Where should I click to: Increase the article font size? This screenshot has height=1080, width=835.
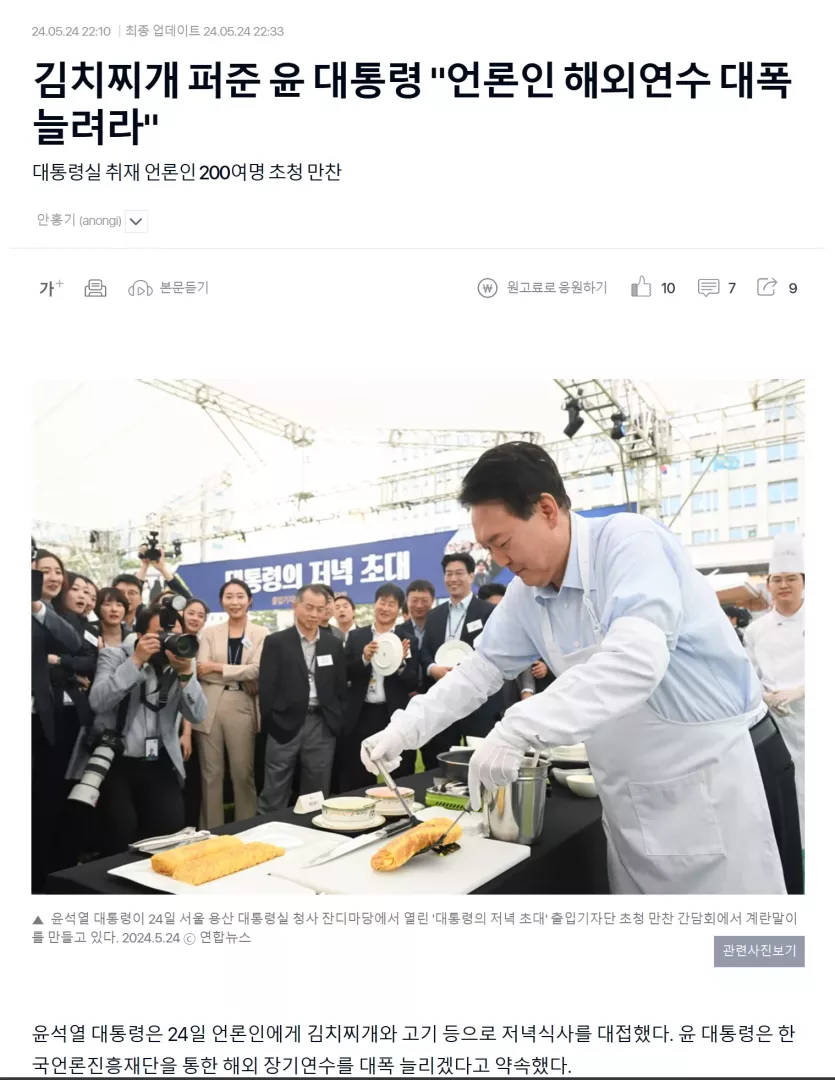[x=51, y=288]
